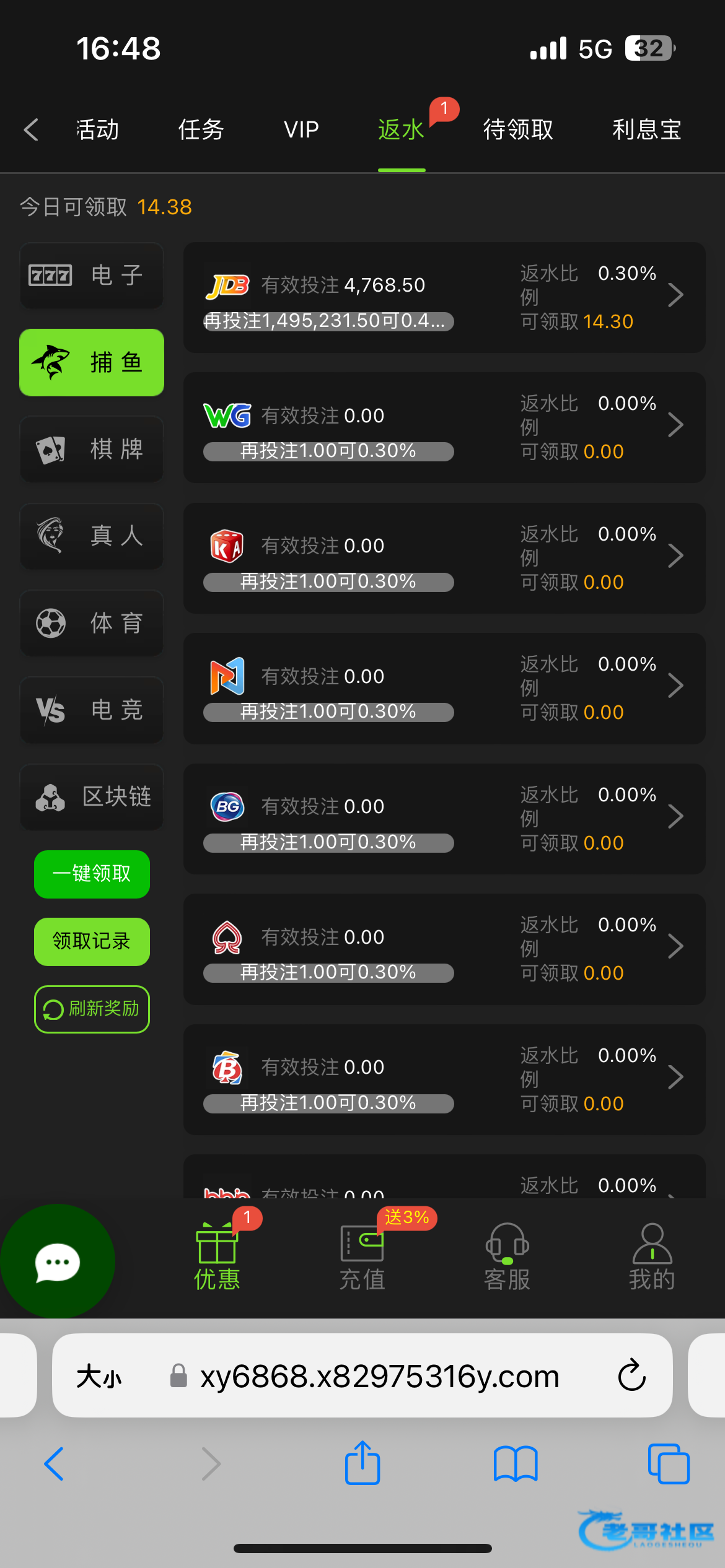The image size is (725, 1568).
Task: Select the 区块链 category
Action: click(92, 796)
